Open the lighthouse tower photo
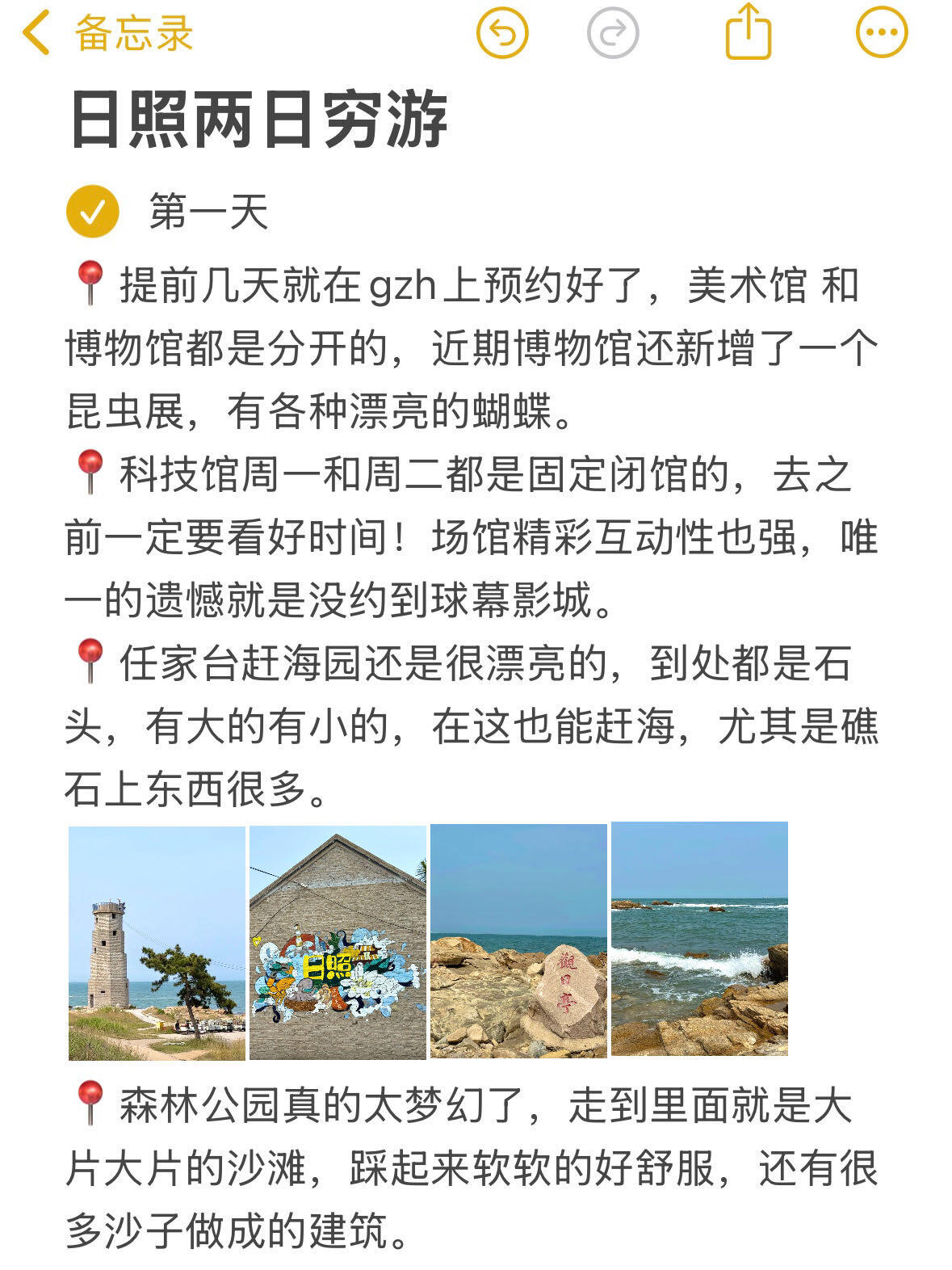The height and width of the screenshot is (1270, 952). (157, 943)
